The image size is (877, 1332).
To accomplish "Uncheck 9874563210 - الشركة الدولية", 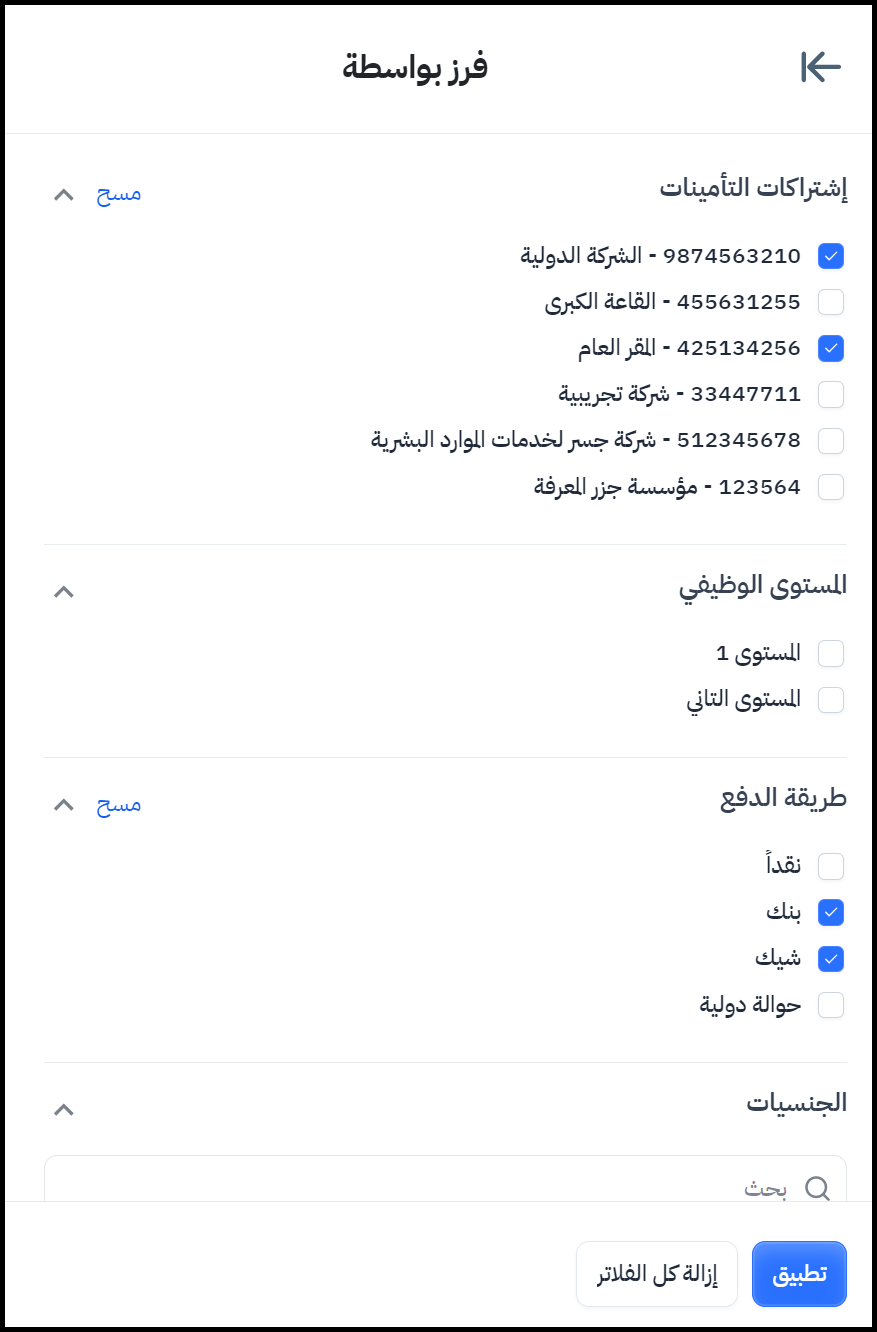I will coord(831,256).
